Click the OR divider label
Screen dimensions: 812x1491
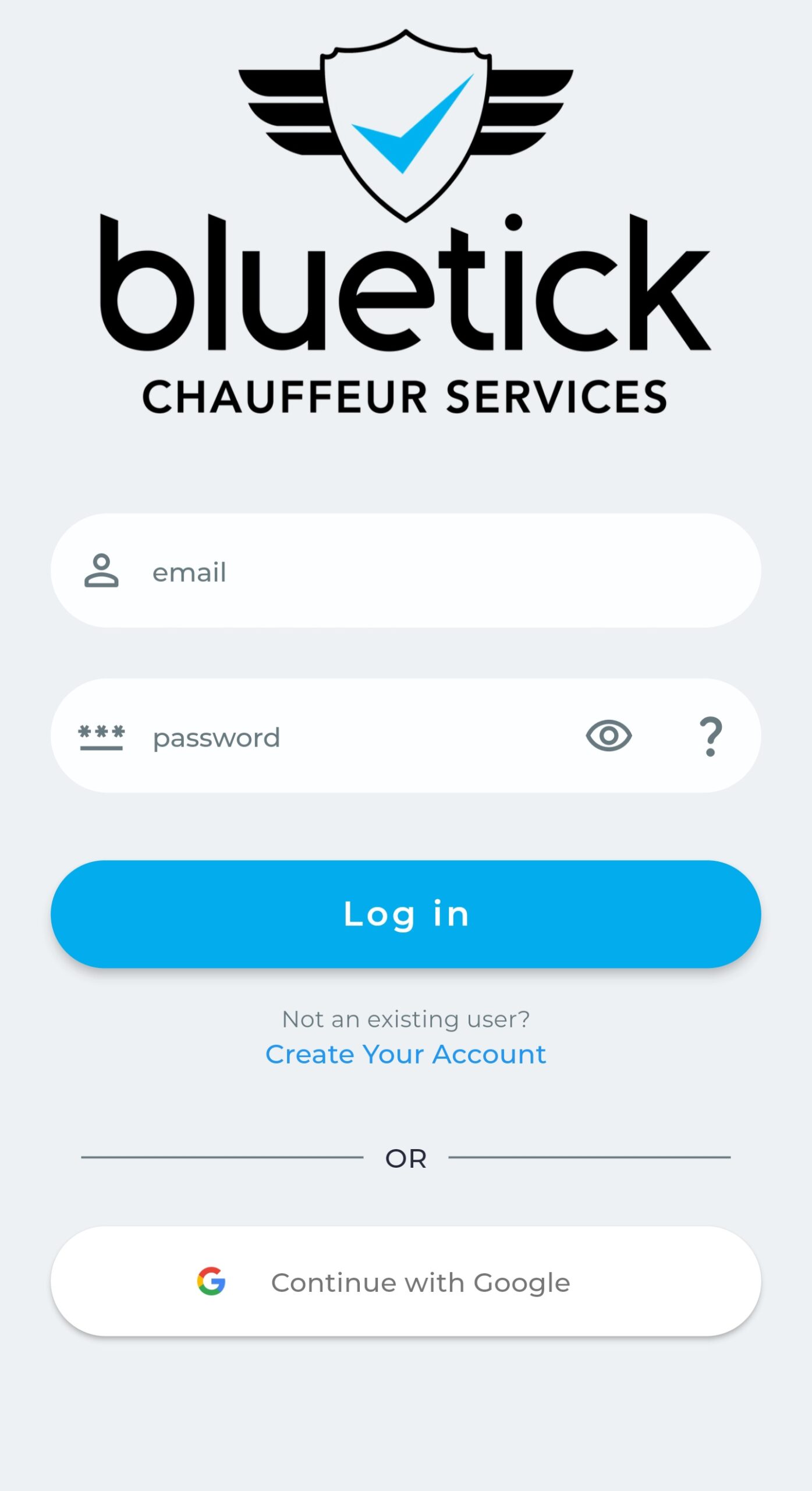406,1158
